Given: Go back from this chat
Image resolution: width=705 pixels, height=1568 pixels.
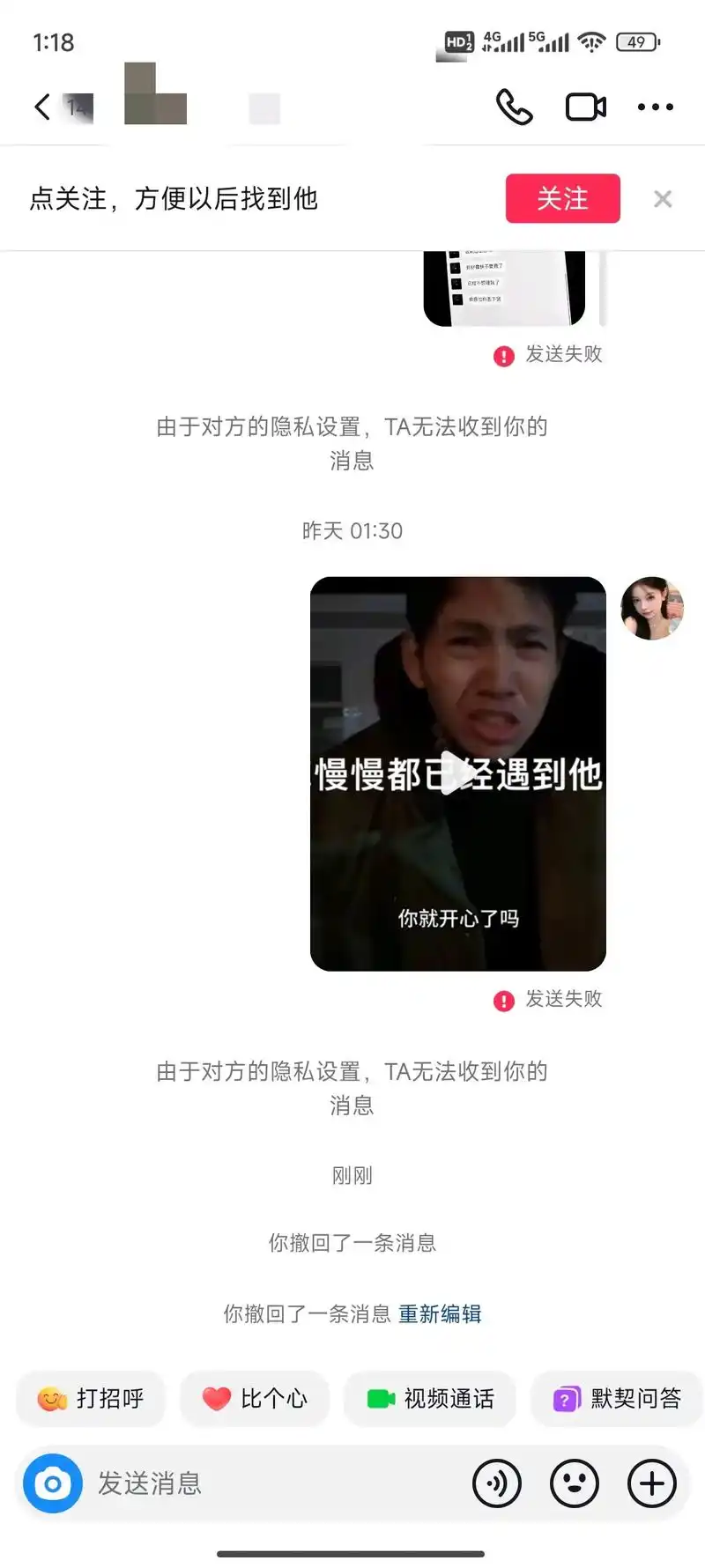Looking at the screenshot, I should pos(41,107).
